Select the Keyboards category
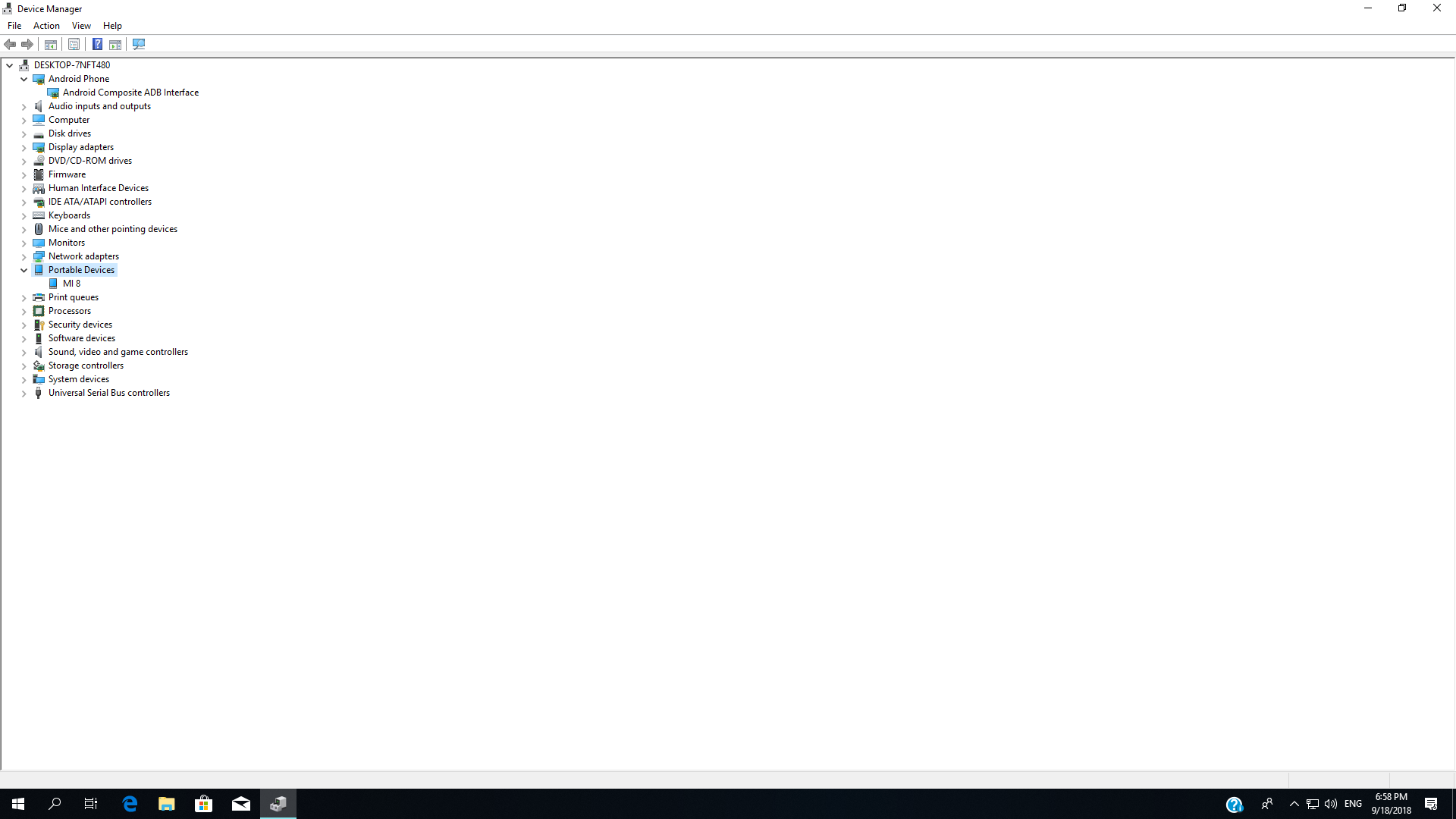The width and height of the screenshot is (1456, 819). 69,215
